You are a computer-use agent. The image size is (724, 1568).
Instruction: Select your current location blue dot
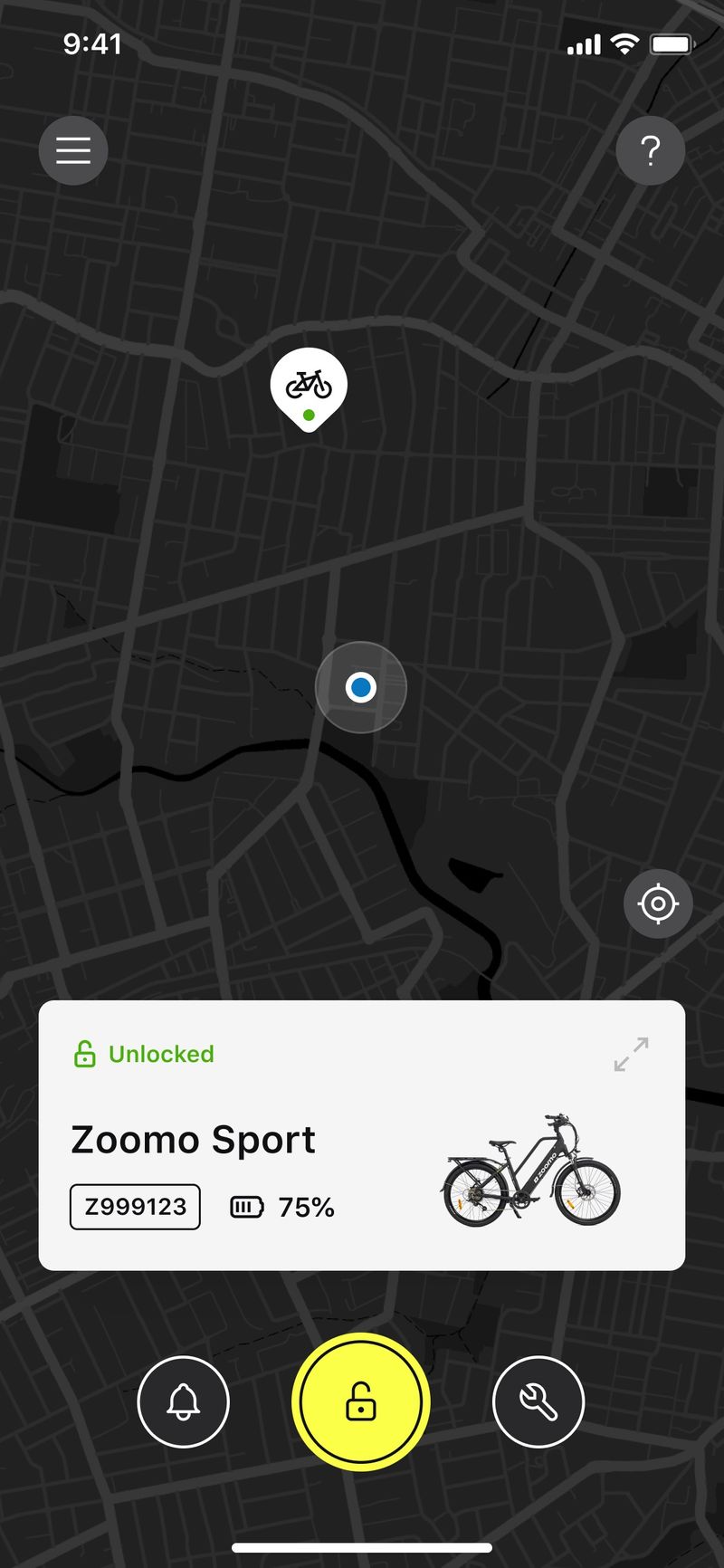click(x=361, y=688)
